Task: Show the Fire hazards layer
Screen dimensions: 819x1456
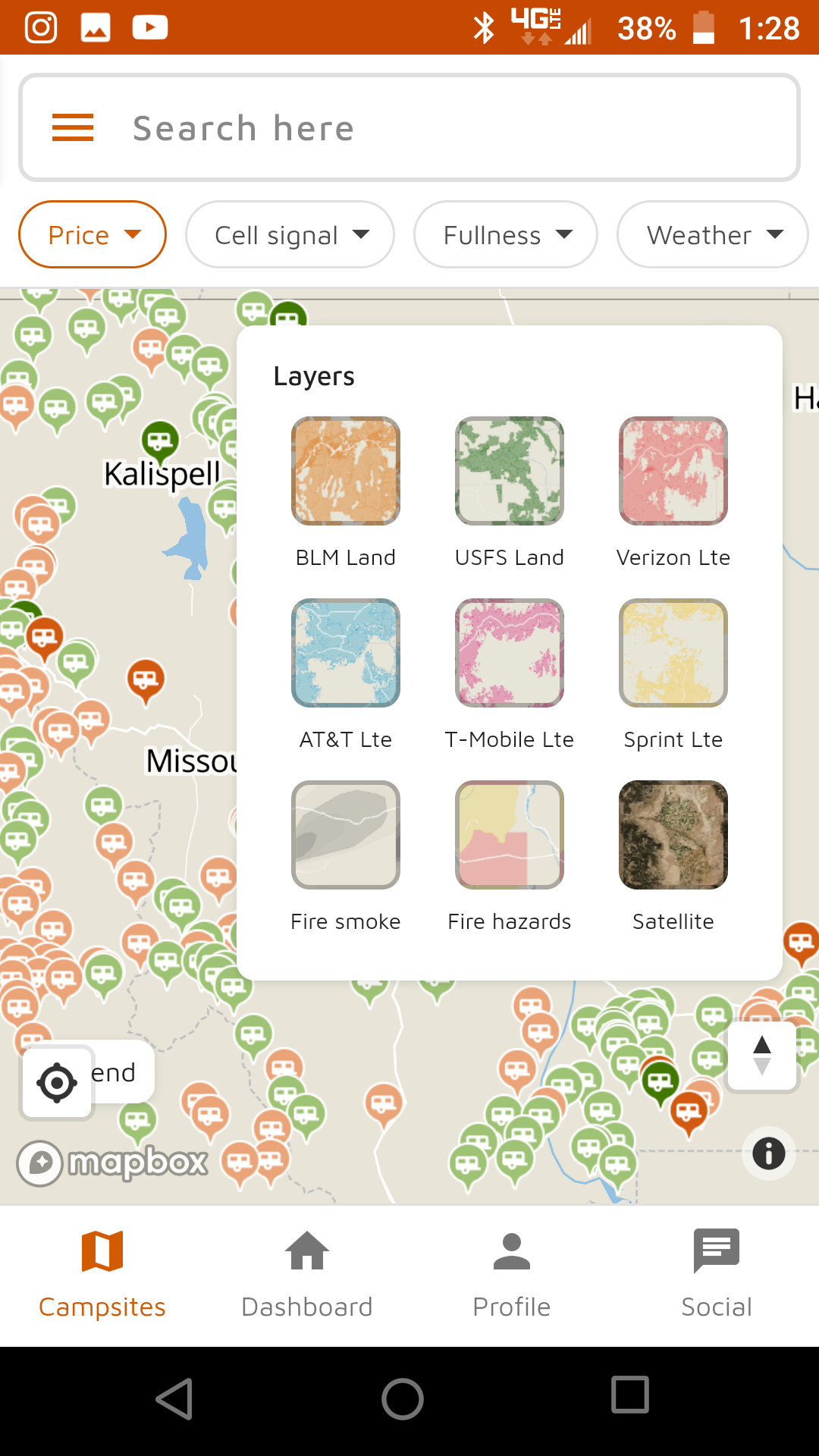Action: tap(510, 835)
